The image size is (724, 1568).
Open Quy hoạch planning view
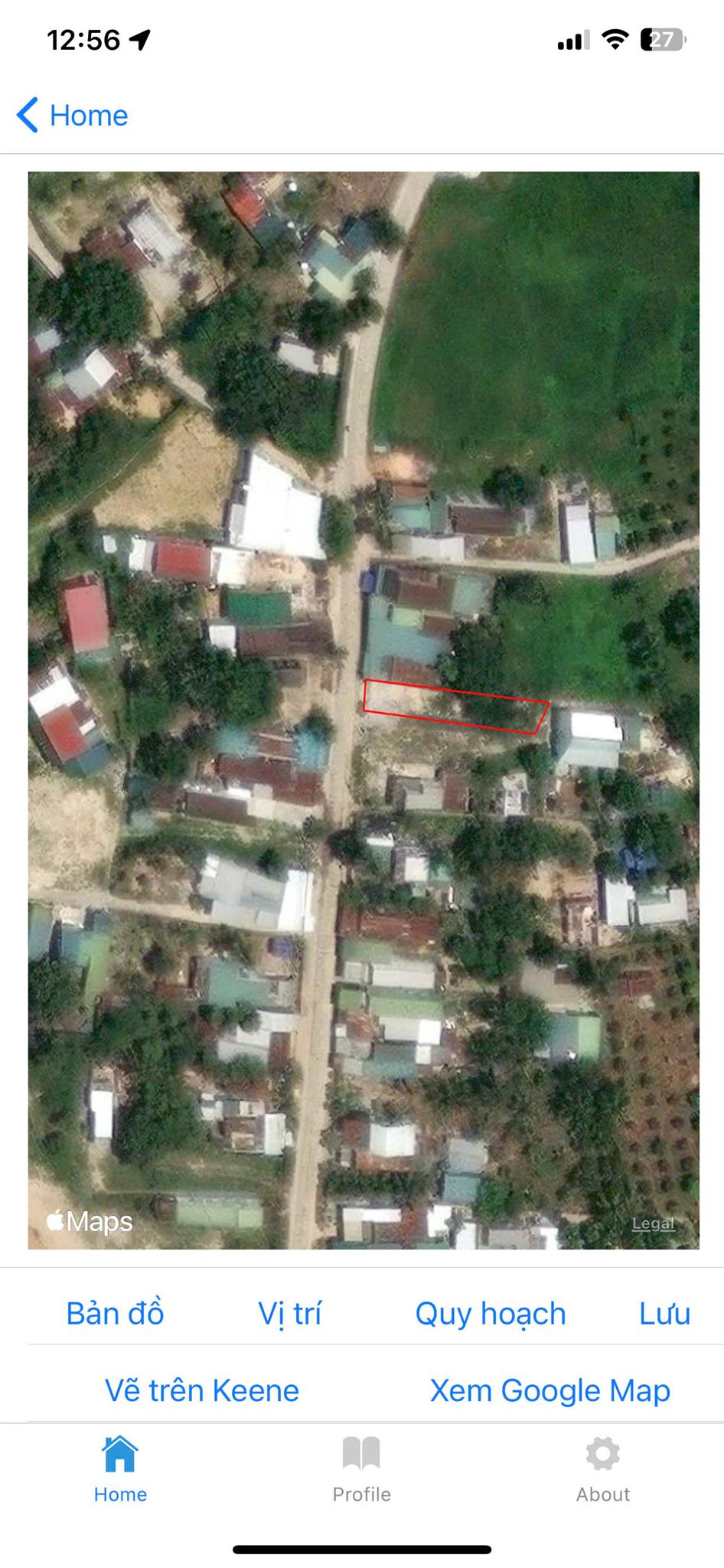pos(490,1313)
